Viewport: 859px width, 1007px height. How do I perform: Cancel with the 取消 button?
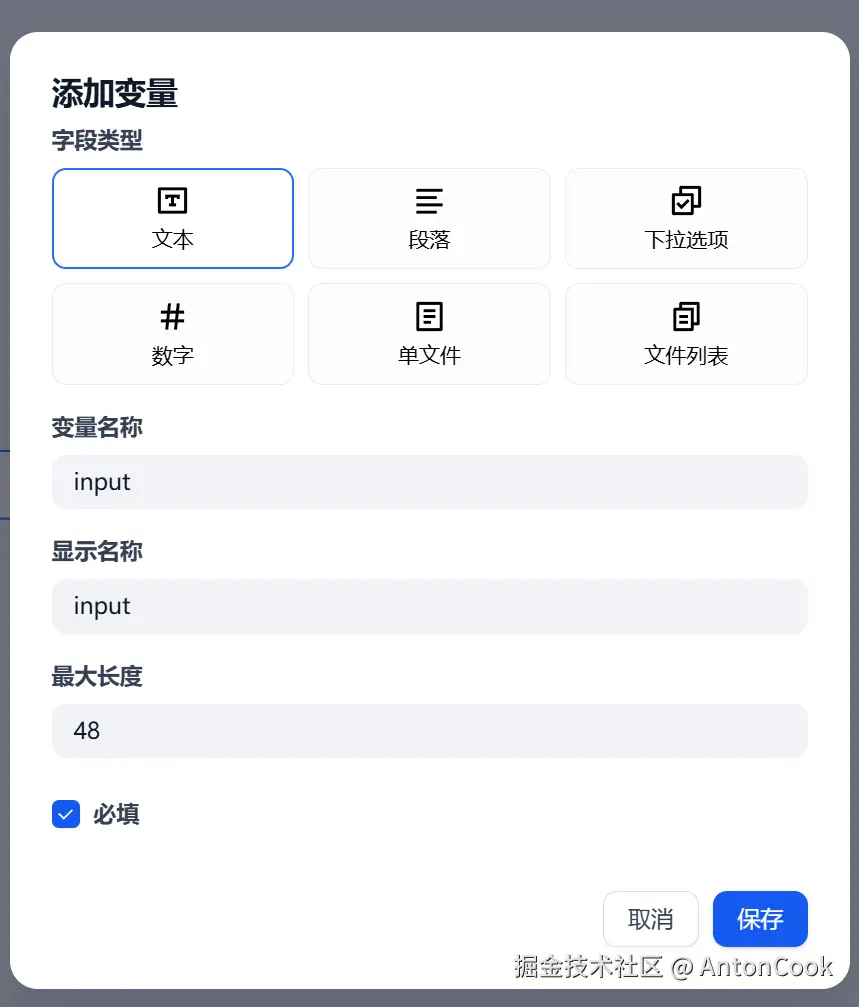[x=650, y=919]
